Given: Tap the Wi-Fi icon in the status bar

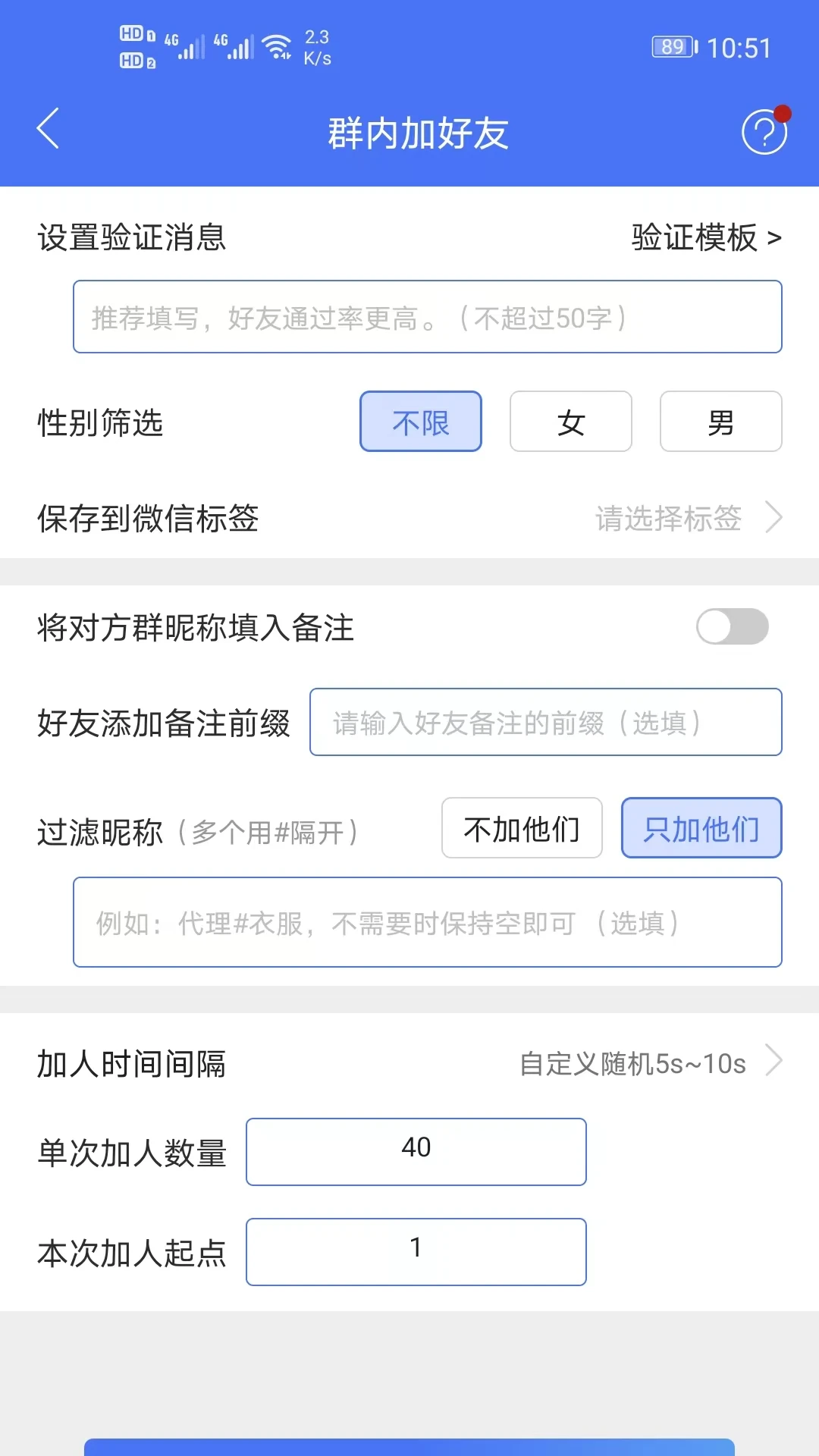Looking at the screenshot, I should [x=277, y=47].
